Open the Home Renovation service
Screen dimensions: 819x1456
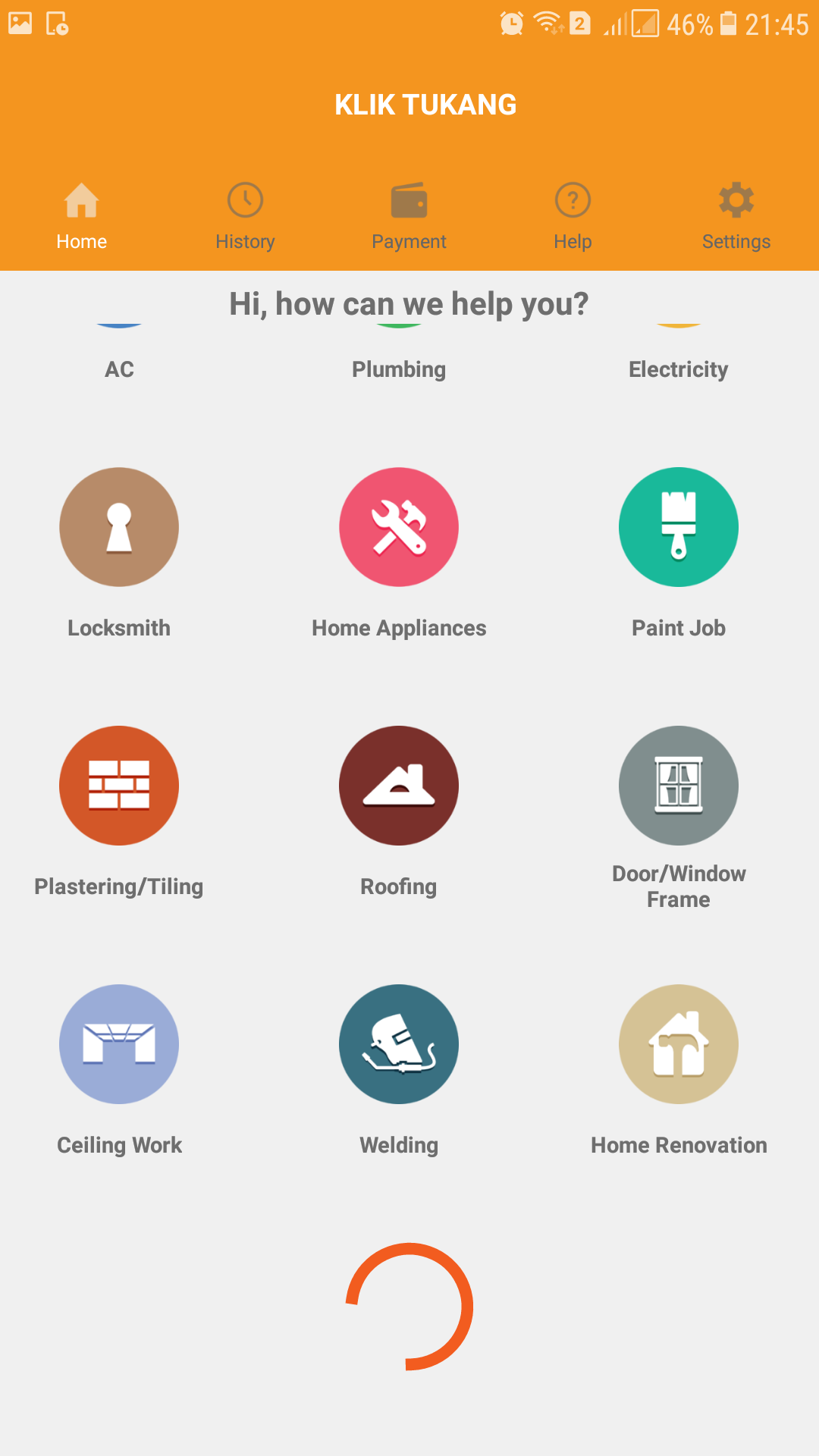(x=678, y=1045)
